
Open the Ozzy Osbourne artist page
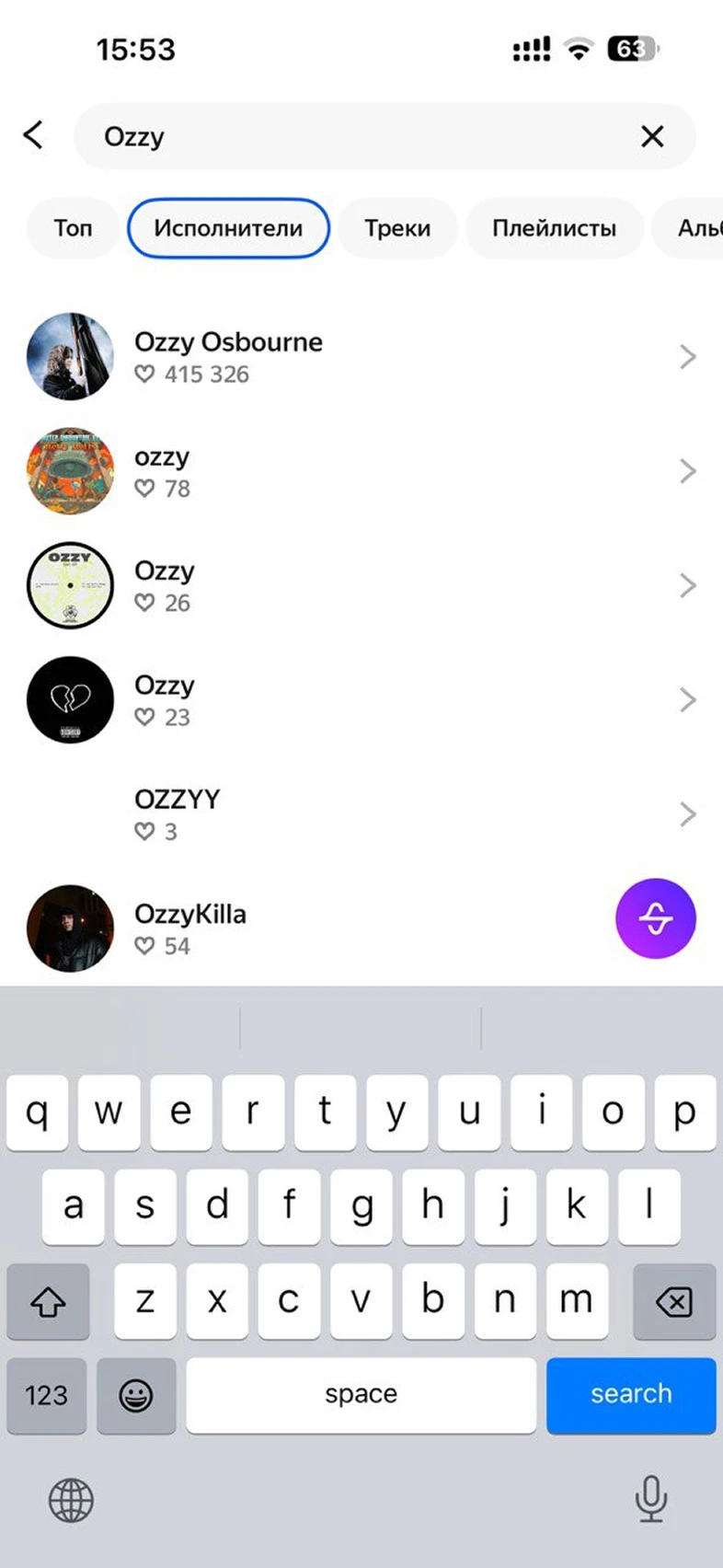tap(359, 356)
